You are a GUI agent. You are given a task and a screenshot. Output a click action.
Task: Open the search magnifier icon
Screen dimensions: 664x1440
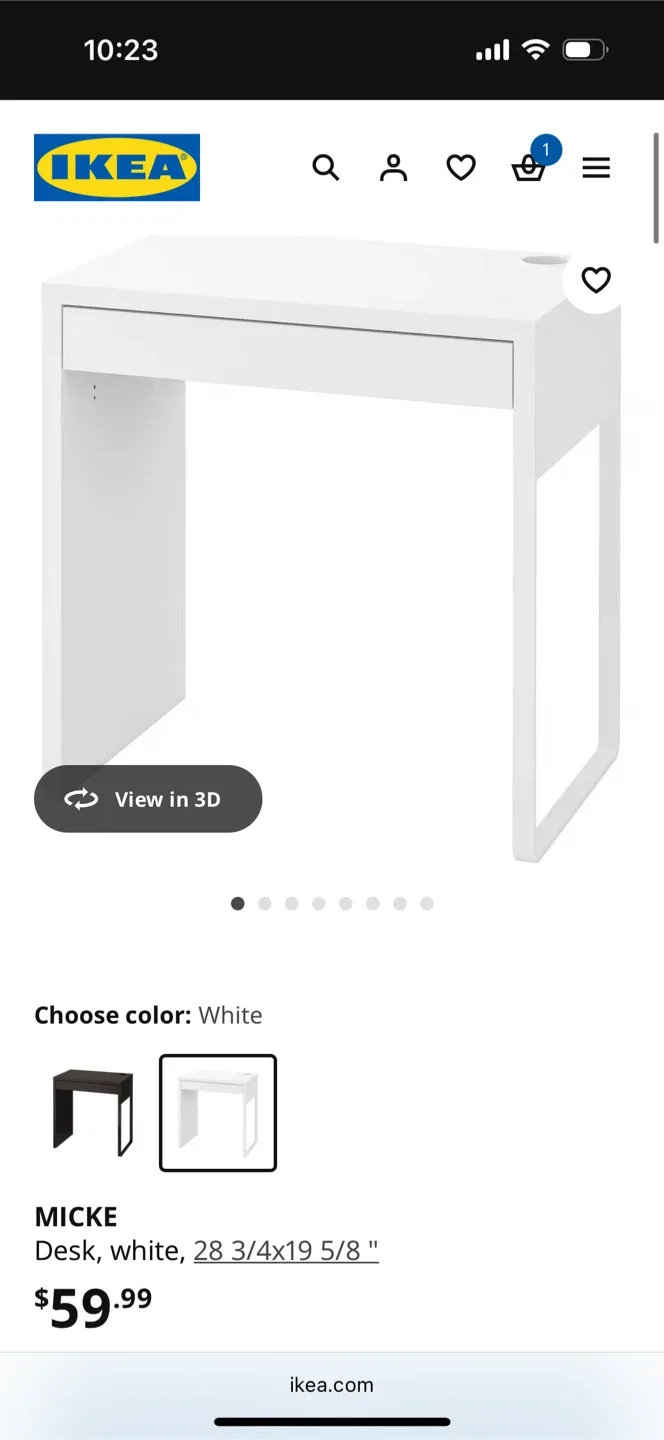pyautogui.click(x=326, y=167)
